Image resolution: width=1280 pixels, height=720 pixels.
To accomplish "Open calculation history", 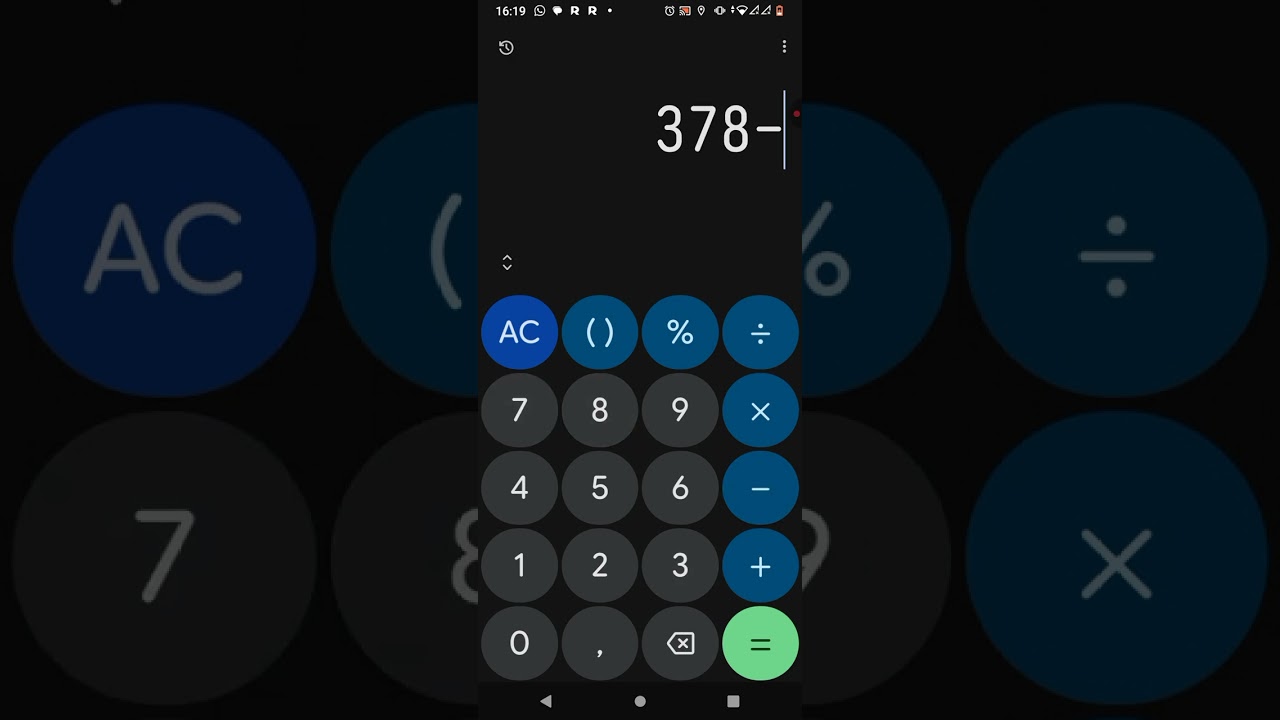I will [x=506, y=48].
